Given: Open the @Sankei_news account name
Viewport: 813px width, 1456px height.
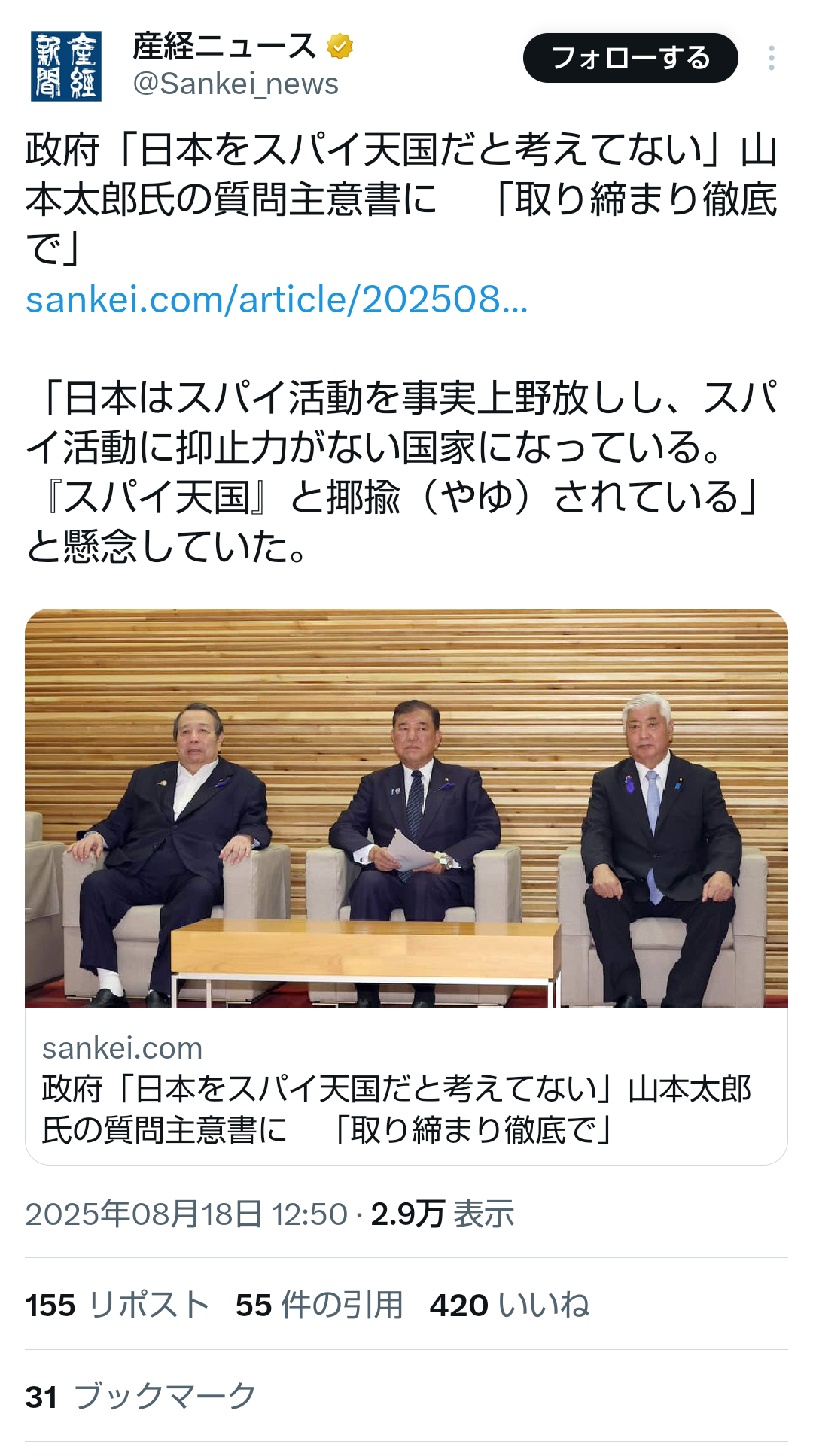Looking at the screenshot, I should pyautogui.click(x=236, y=84).
